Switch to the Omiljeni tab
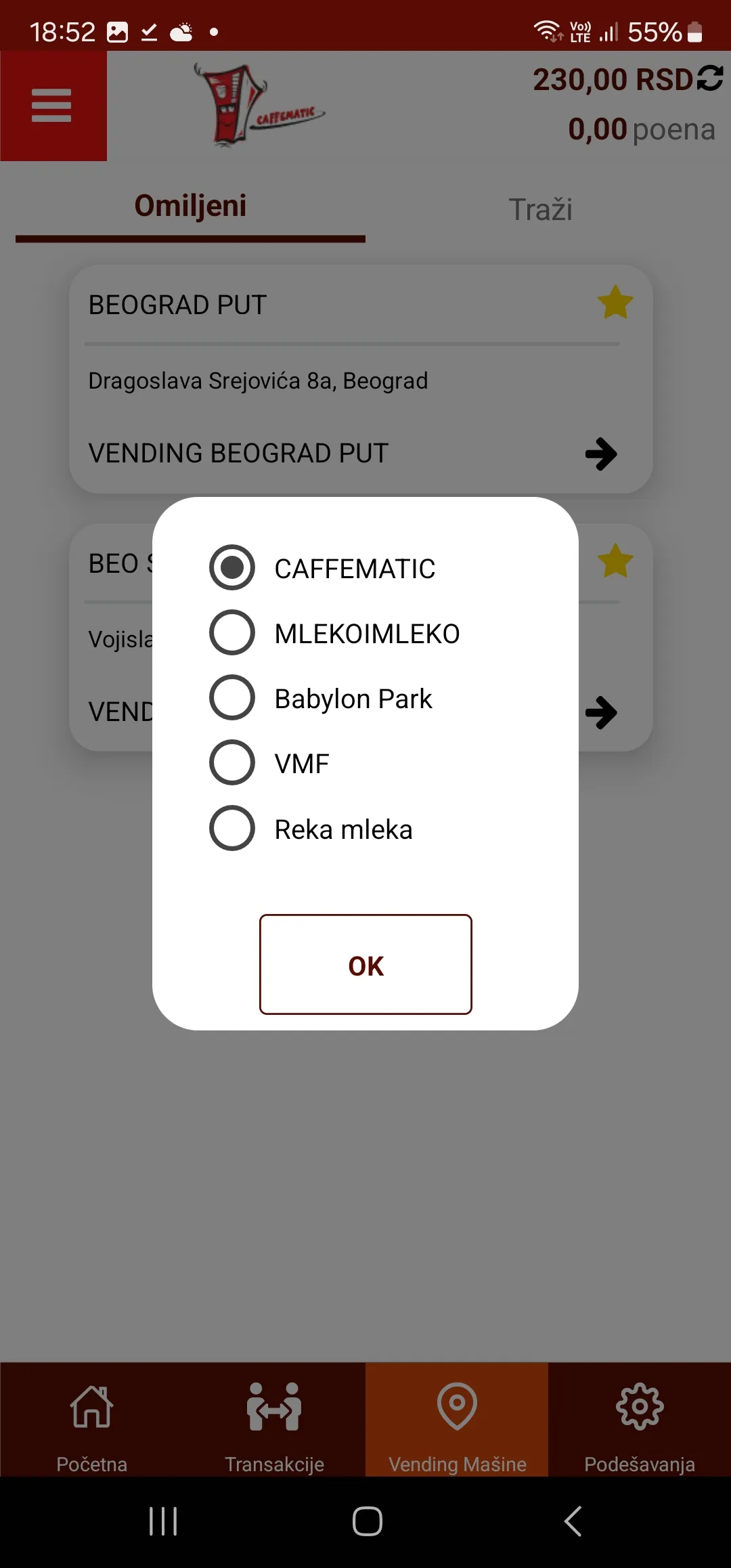Screen dimensions: 731x1568 pos(190,206)
